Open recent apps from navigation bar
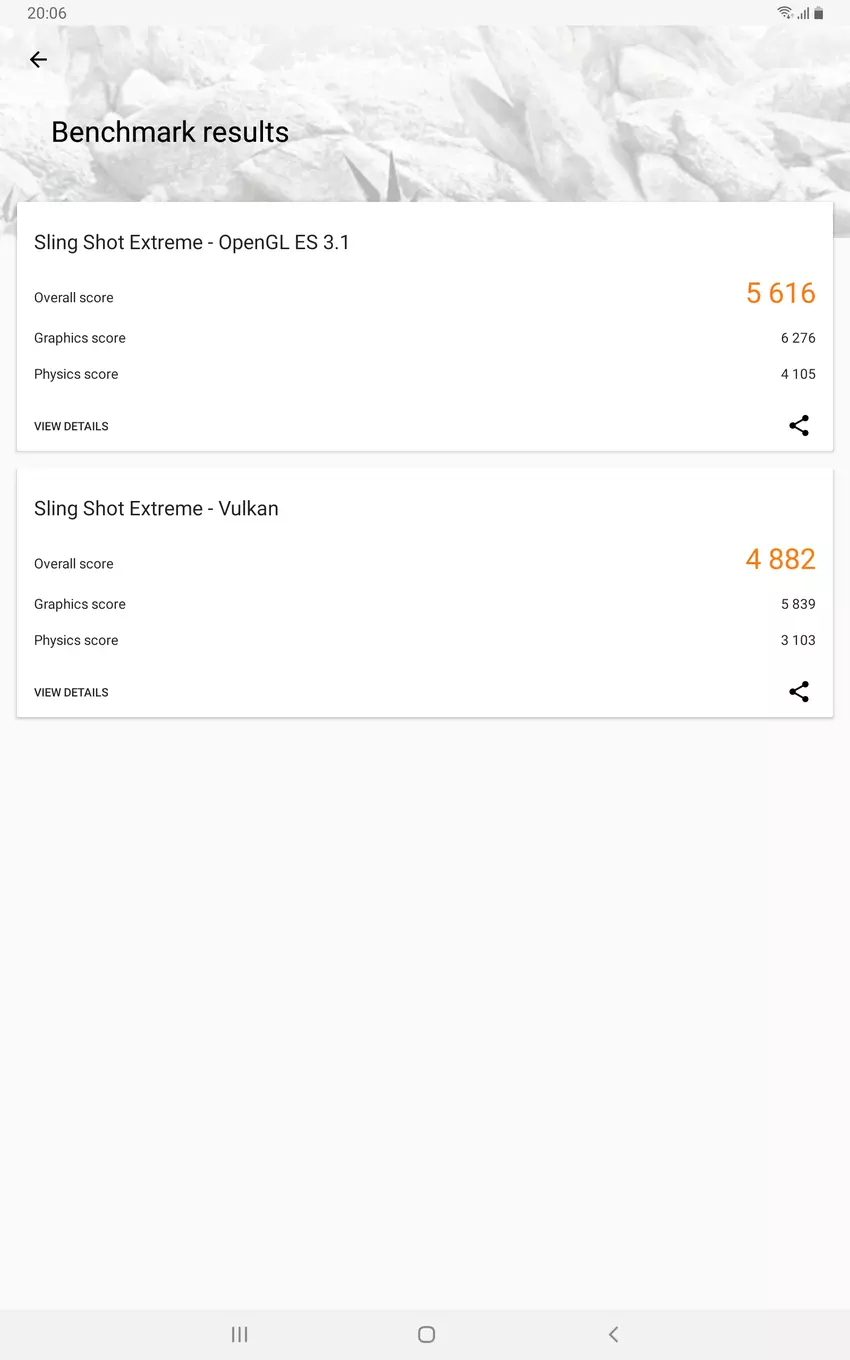The image size is (850, 1360). pos(239,1334)
